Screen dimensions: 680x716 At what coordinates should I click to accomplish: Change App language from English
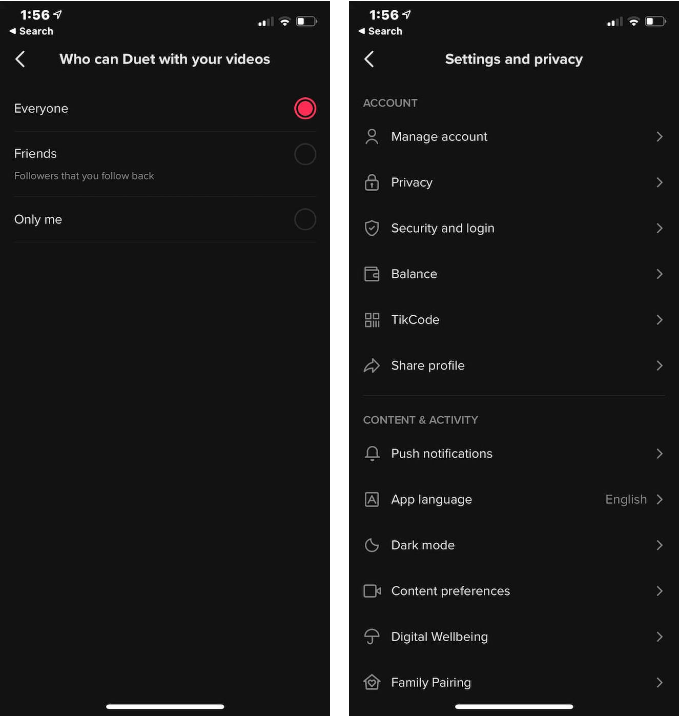(x=513, y=500)
